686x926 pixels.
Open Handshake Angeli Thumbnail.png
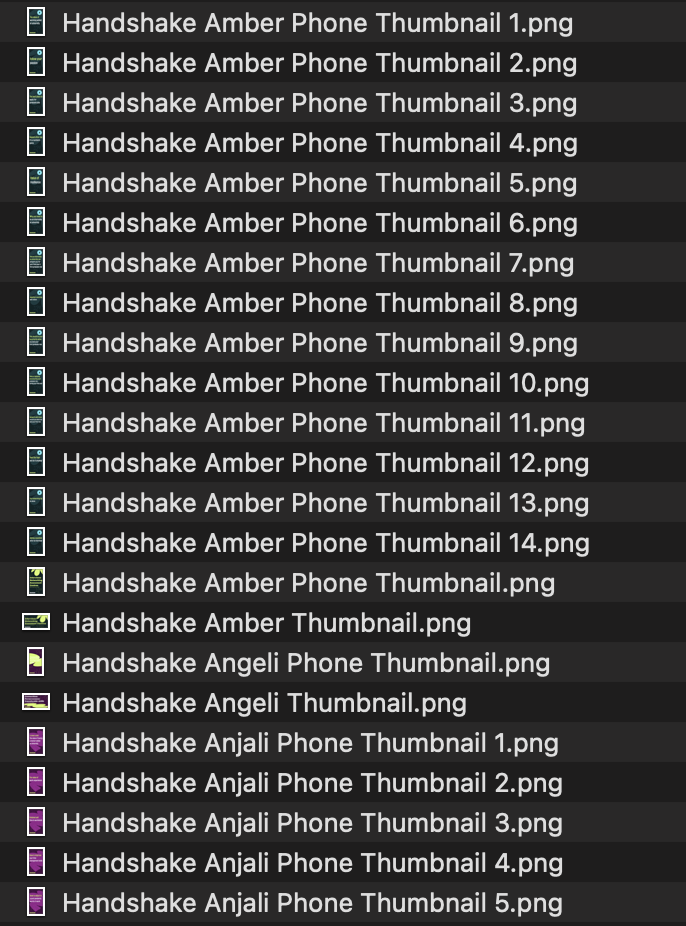(x=264, y=703)
